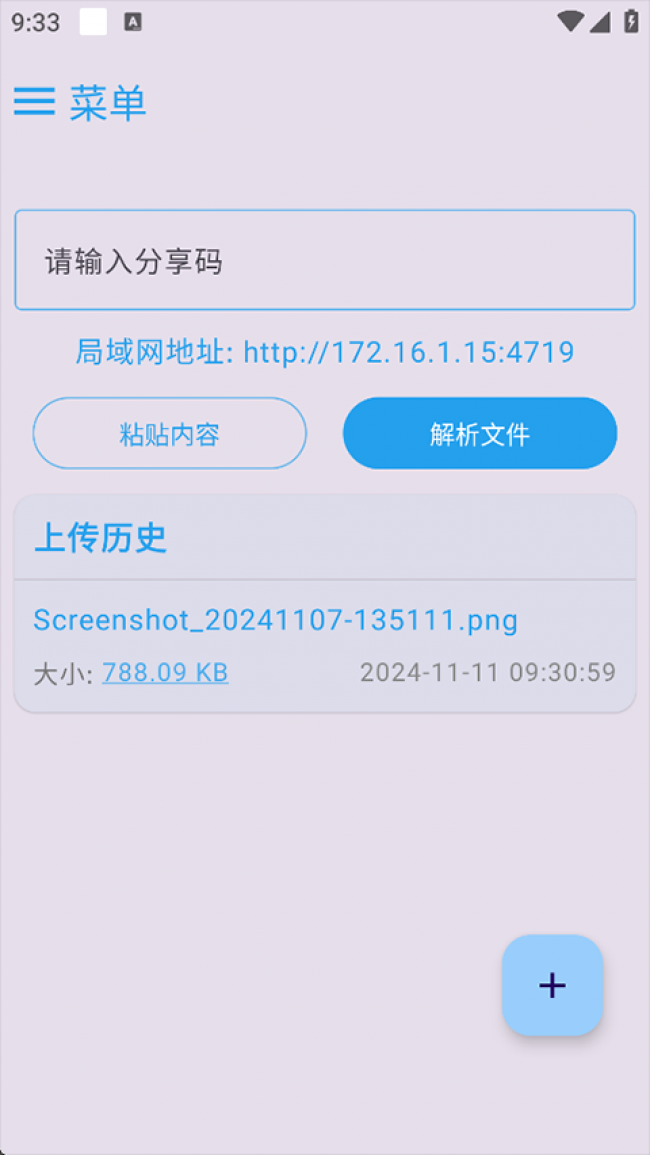This screenshot has height=1155, width=650.
Task: Tap the 解析文件 button
Action: [x=480, y=433]
